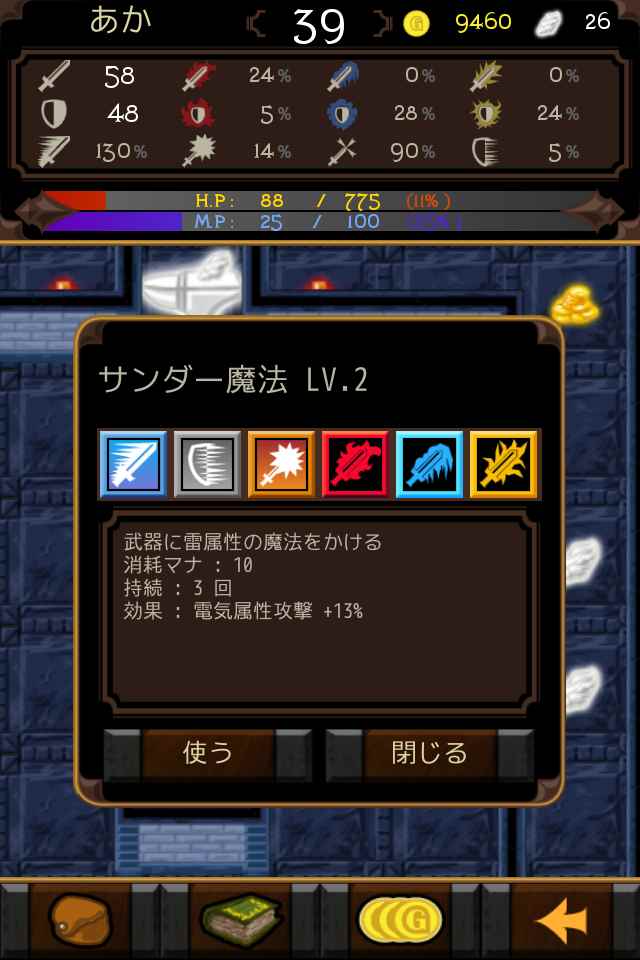The width and height of the screenshot is (640, 960).
Task: Select the orange burst attack skill icon
Action: [281, 465]
